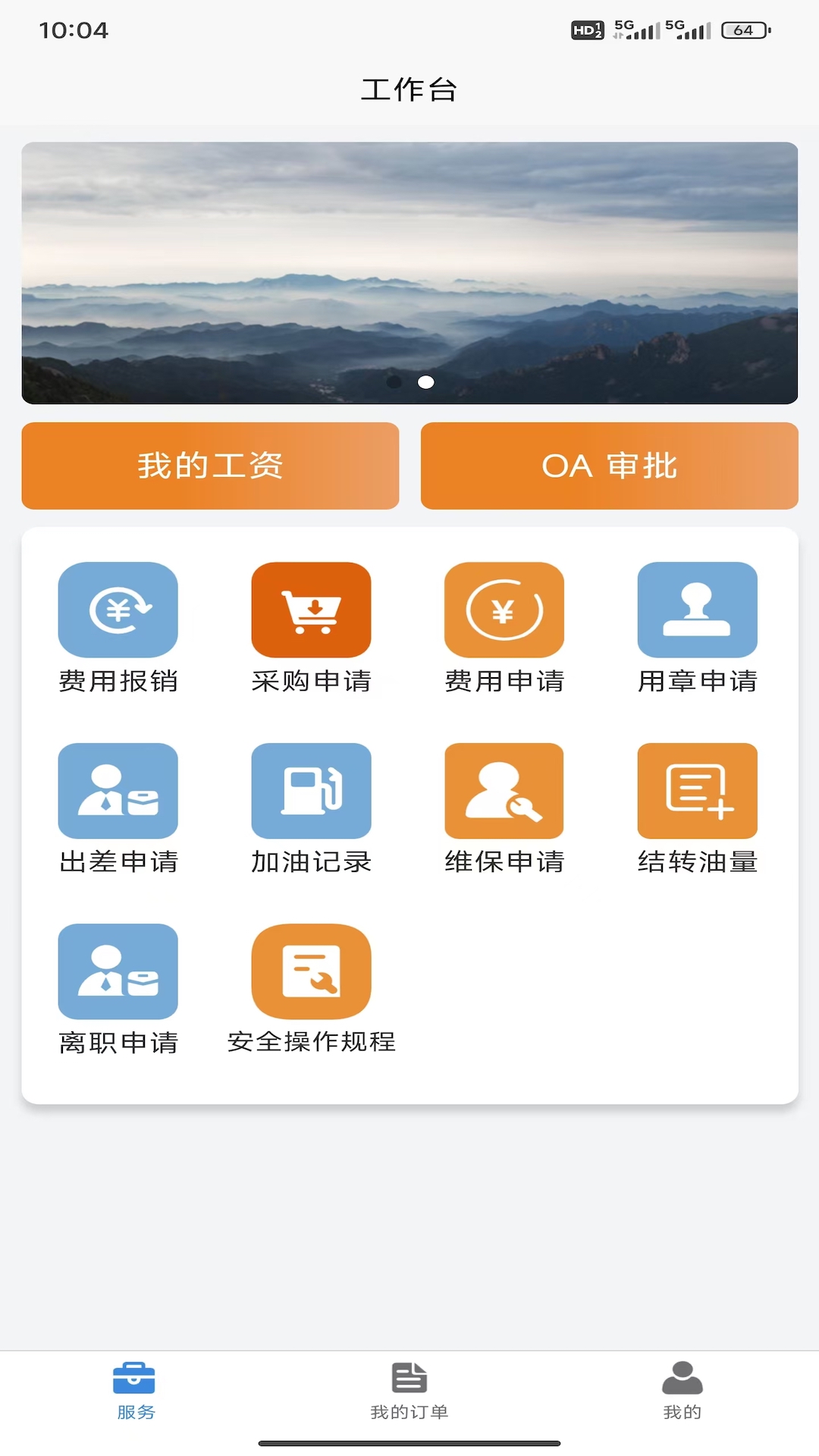Select the first banner page dot
819x1456 pixels.
click(x=394, y=382)
